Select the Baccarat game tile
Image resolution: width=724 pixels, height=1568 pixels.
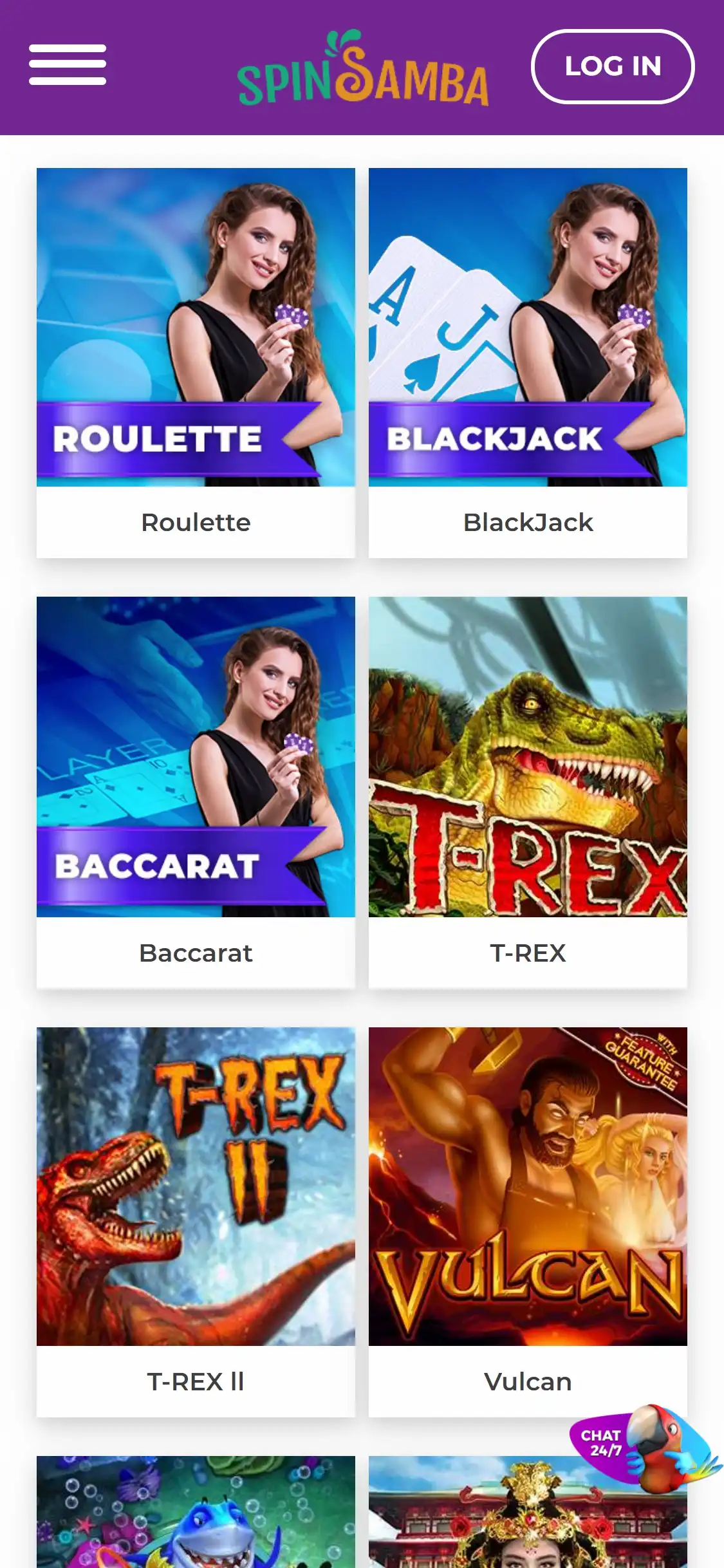click(196, 792)
